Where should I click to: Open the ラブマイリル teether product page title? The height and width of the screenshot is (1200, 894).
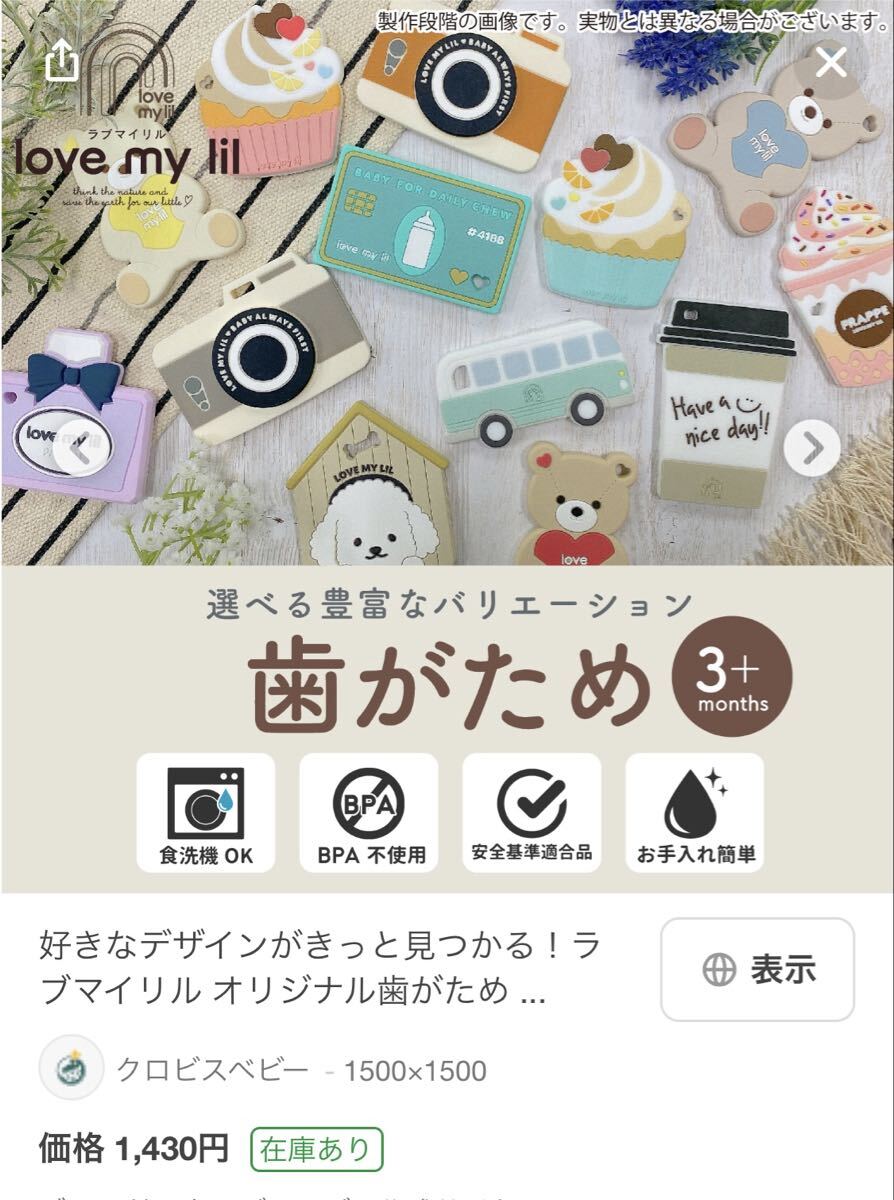click(320, 968)
